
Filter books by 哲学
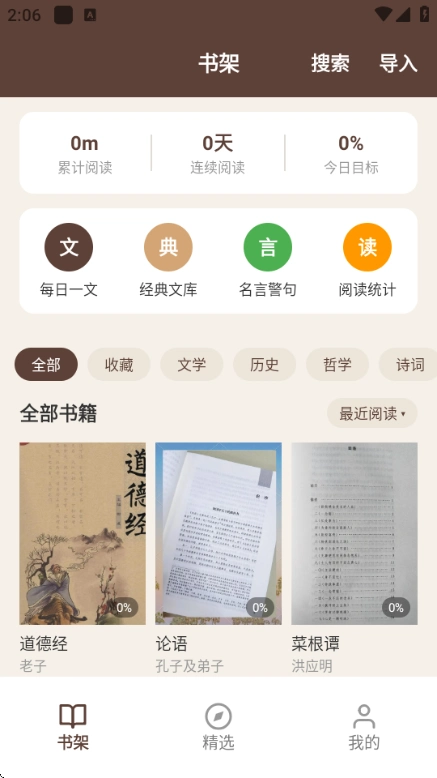[x=337, y=365]
